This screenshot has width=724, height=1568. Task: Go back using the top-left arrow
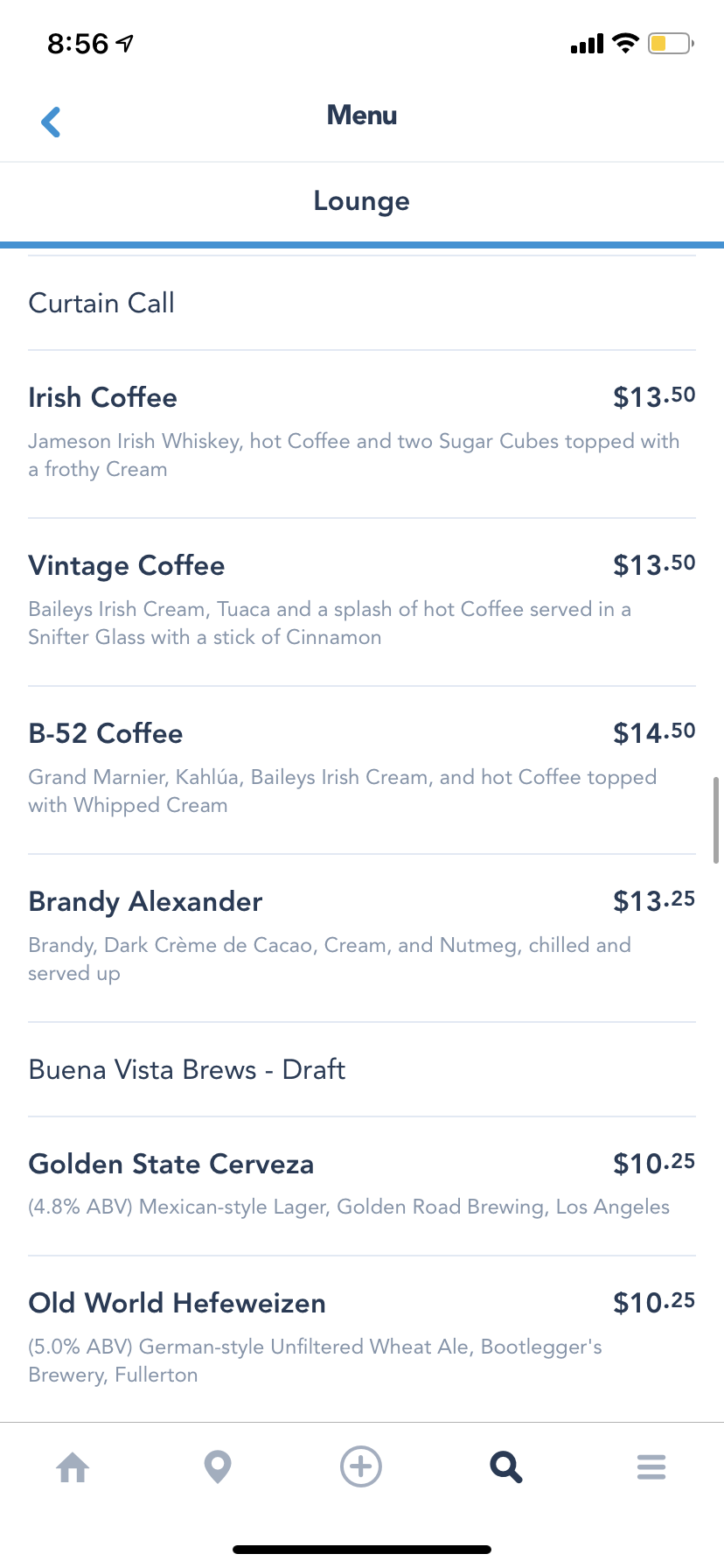(52, 122)
